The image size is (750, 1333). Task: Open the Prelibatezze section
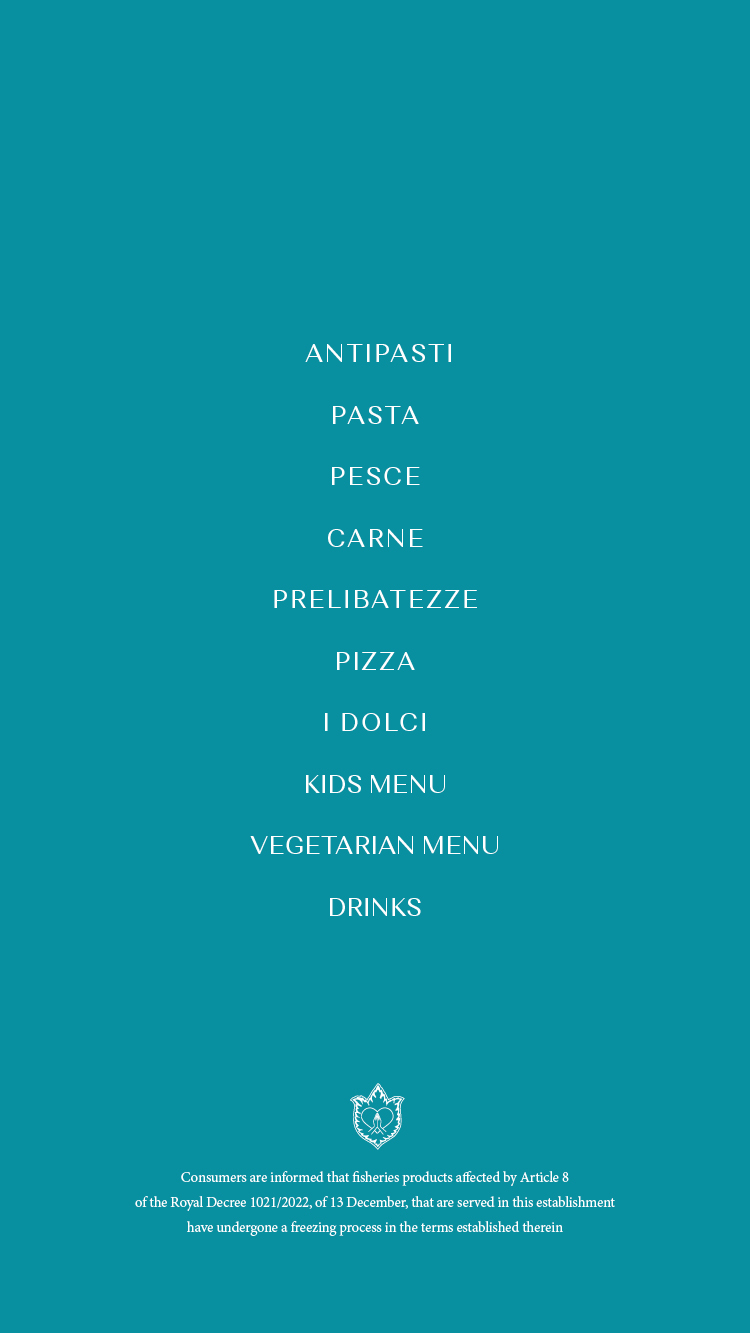tap(375, 599)
